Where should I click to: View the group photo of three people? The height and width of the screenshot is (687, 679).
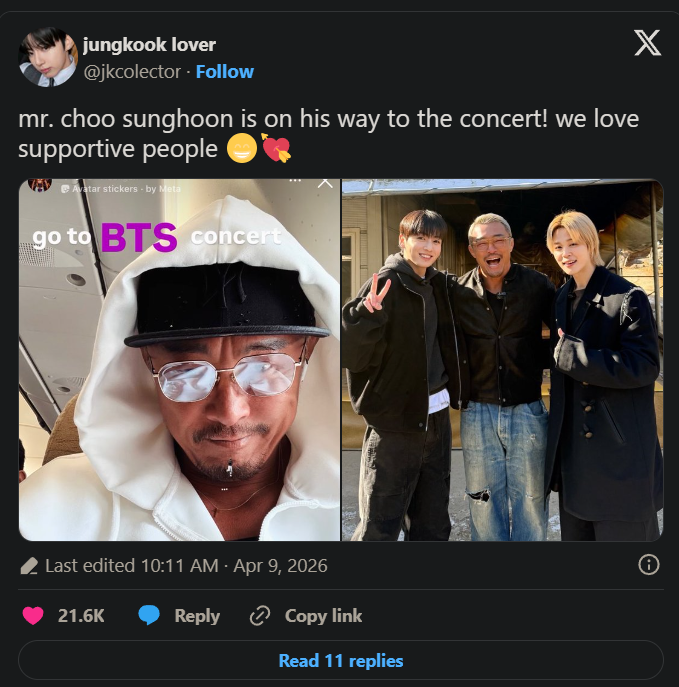(502, 360)
